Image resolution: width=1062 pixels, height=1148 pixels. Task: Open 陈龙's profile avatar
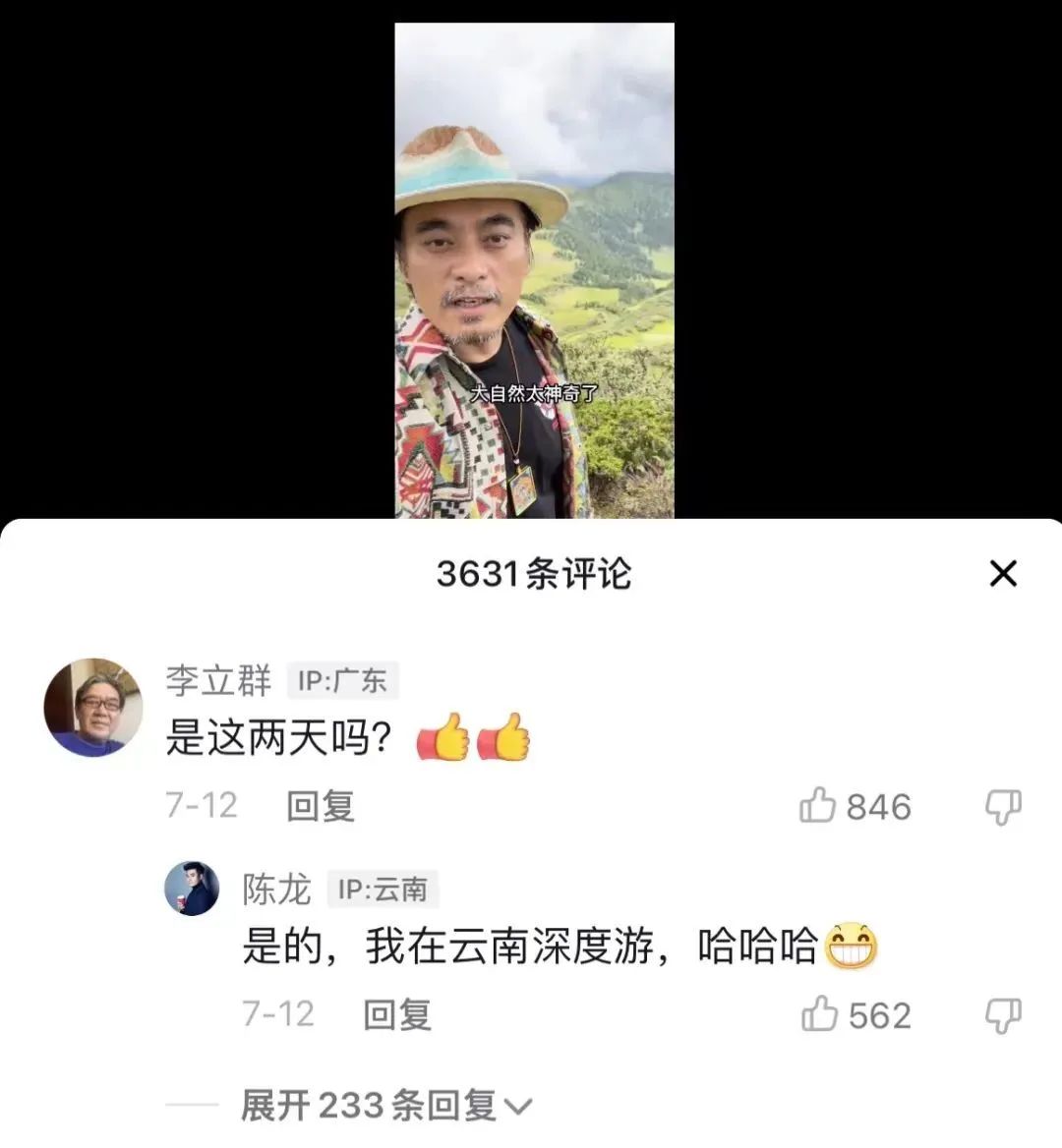tap(193, 889)
